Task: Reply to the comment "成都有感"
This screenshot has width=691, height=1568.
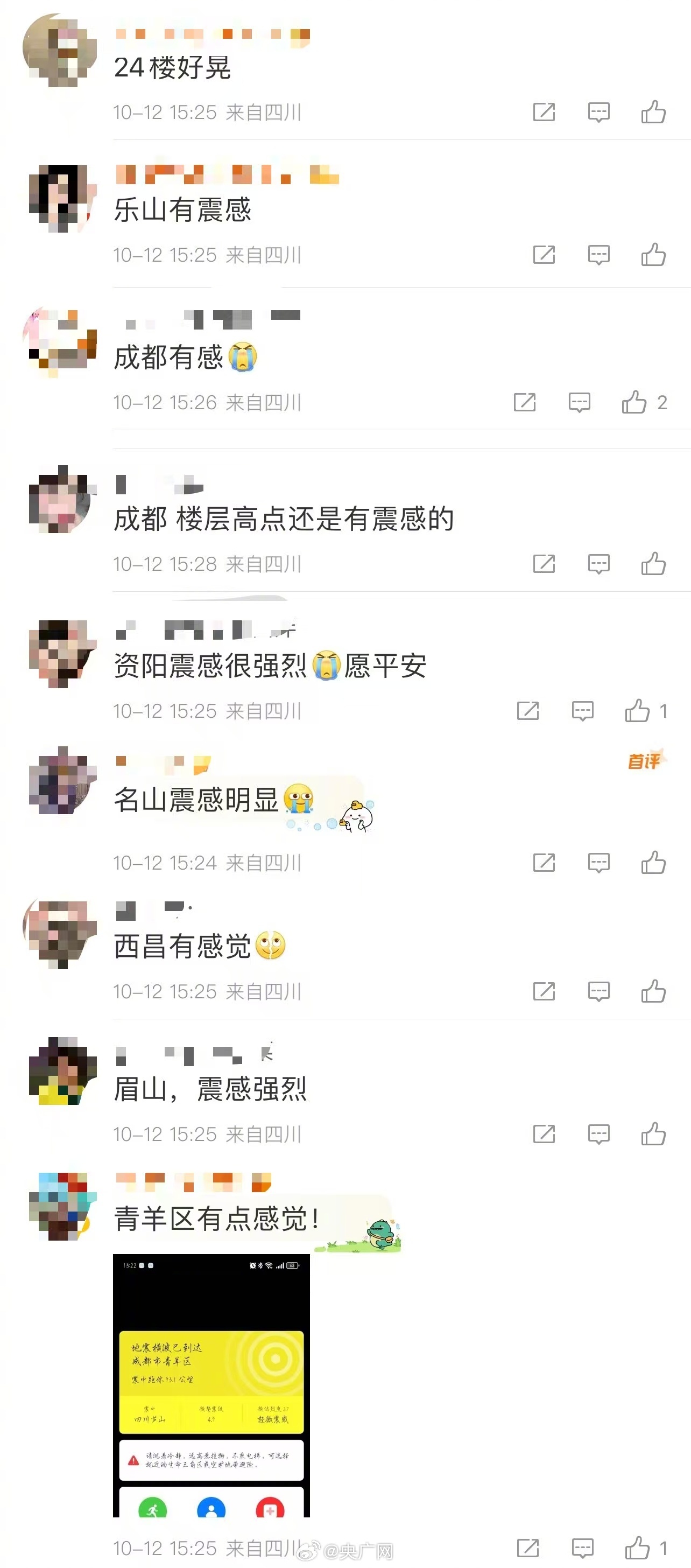Action: (x=579, y=402)
